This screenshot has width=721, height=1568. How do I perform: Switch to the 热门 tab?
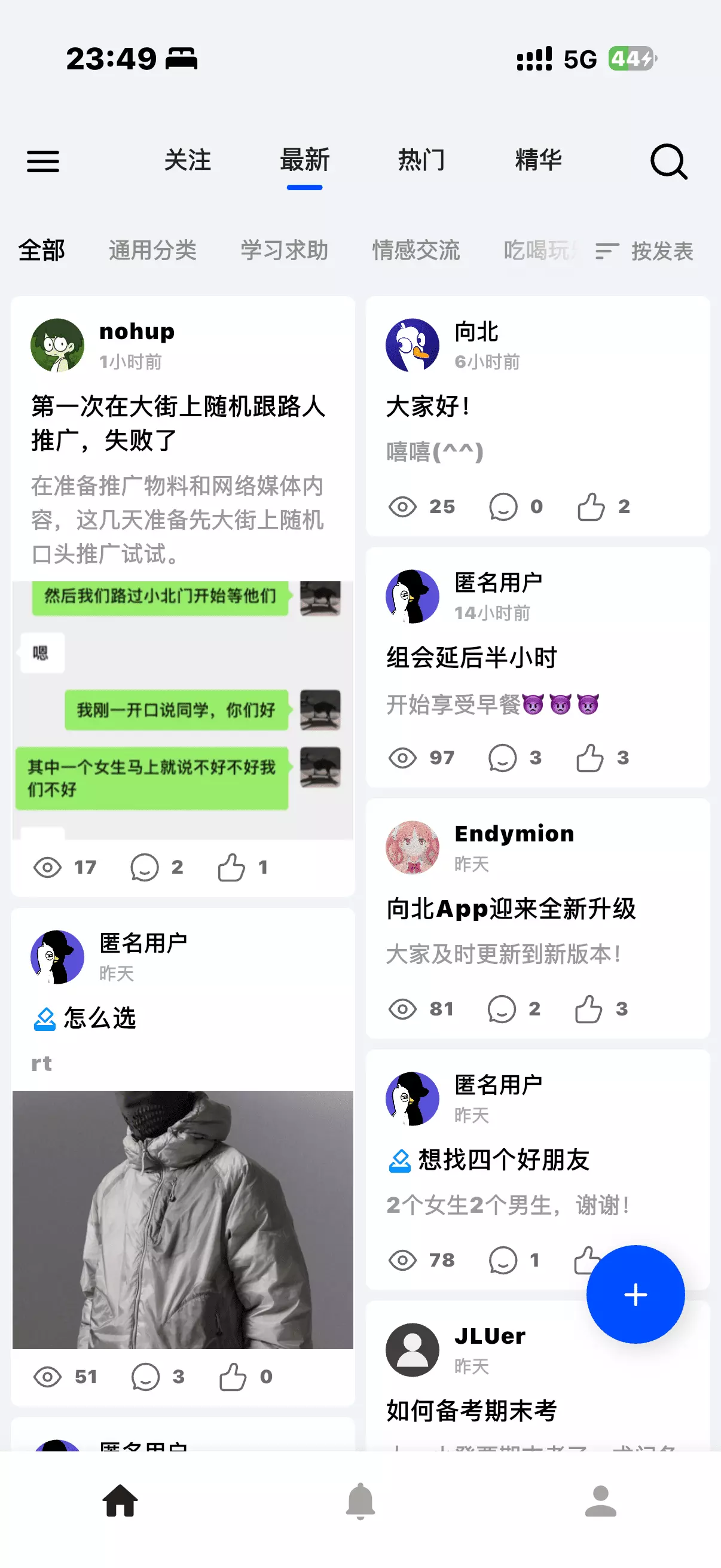(421, 160)
